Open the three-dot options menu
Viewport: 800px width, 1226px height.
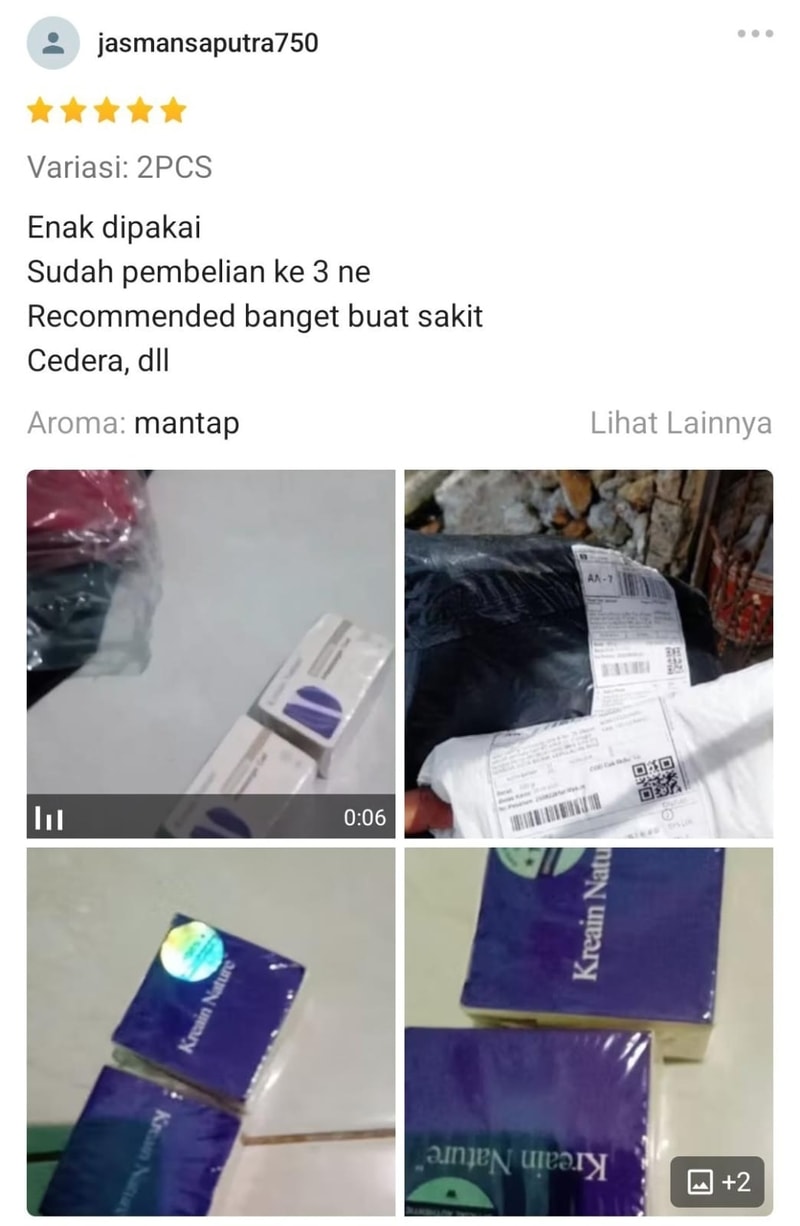click(755, 33)
